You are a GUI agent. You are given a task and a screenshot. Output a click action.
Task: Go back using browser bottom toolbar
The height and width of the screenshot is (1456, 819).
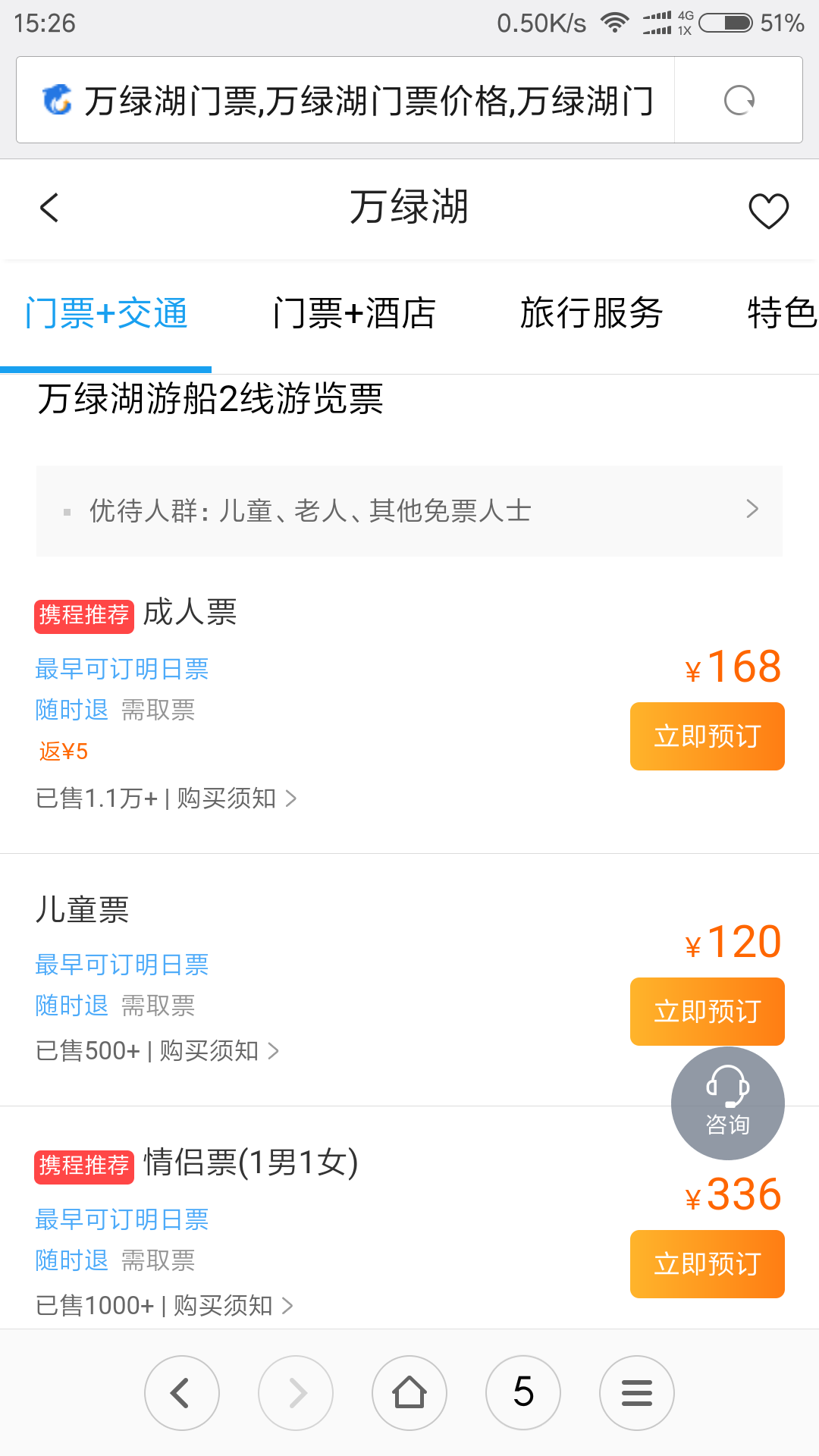coord(182,1393)
